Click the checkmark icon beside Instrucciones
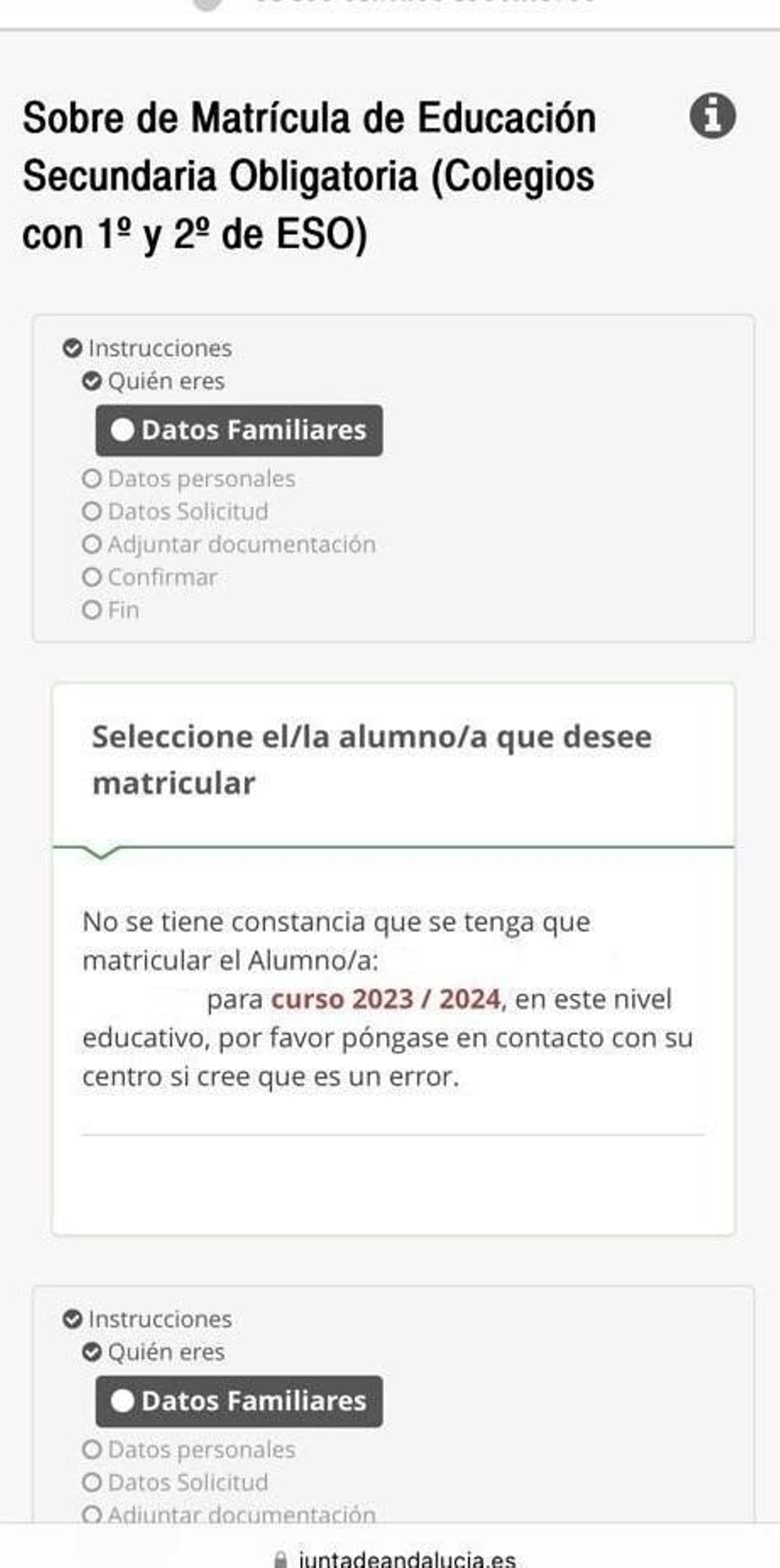This screenshot has width=780, height=1568. tap(73, 348)
